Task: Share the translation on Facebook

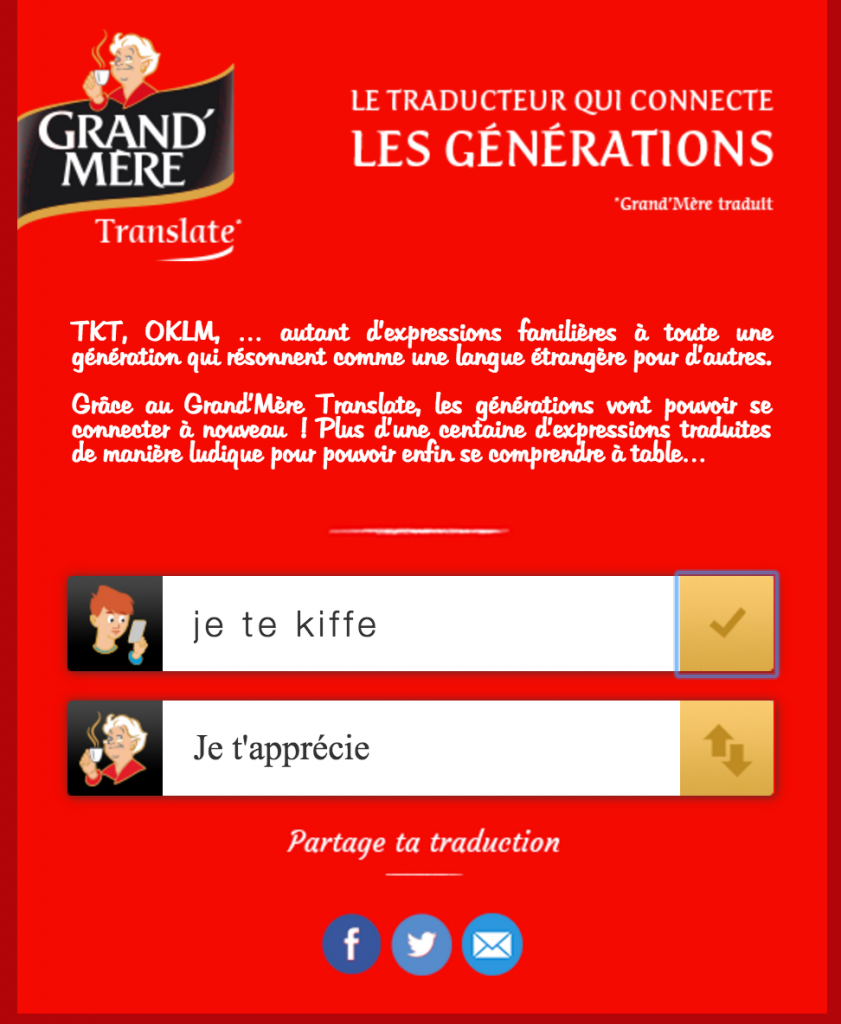Action: click(x=351, y=944)
